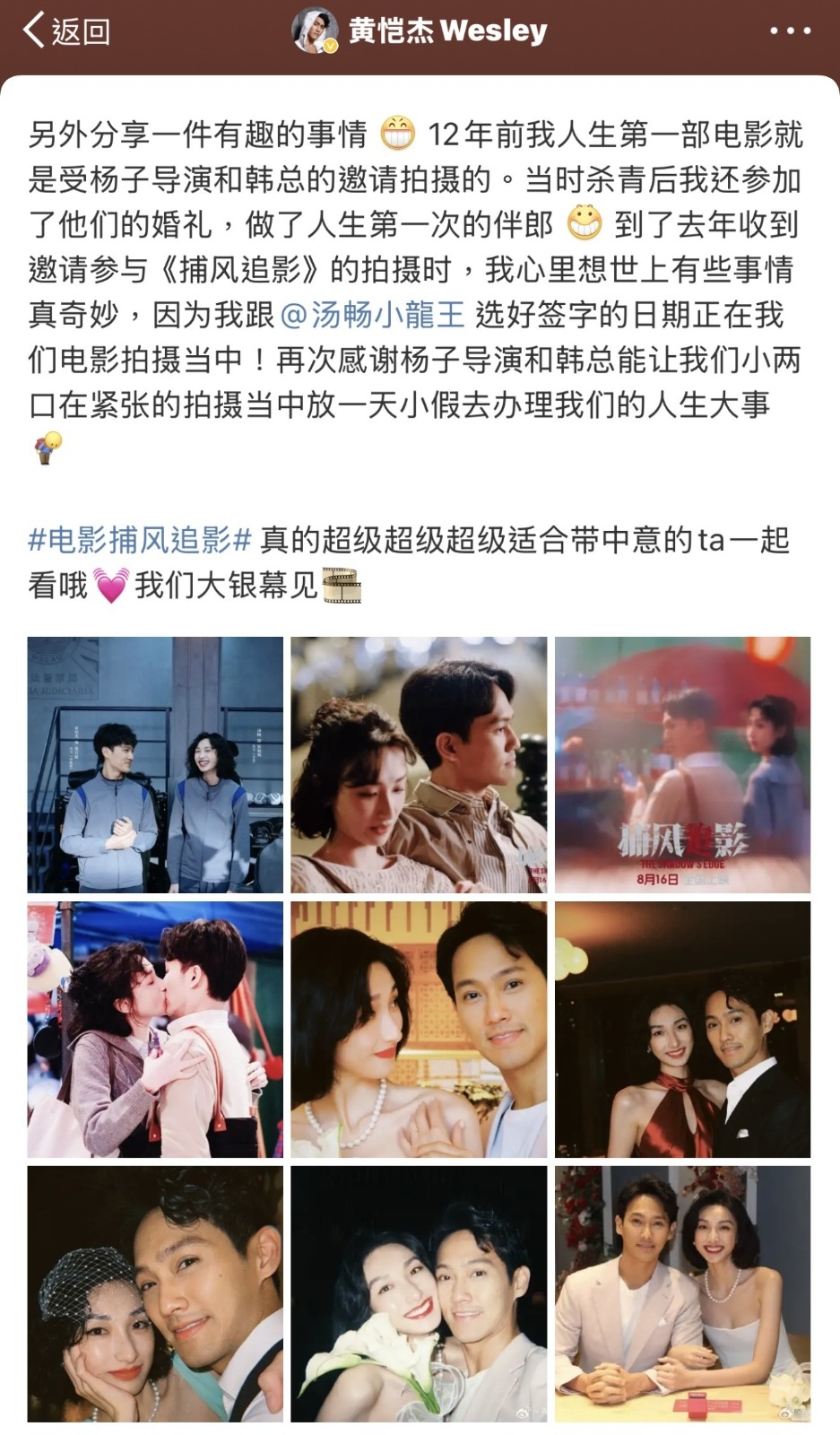Open the selfie with netted veil headpiece
Image resolution: width=840 pixels, height=1435 pixels.
(155, 1293)
